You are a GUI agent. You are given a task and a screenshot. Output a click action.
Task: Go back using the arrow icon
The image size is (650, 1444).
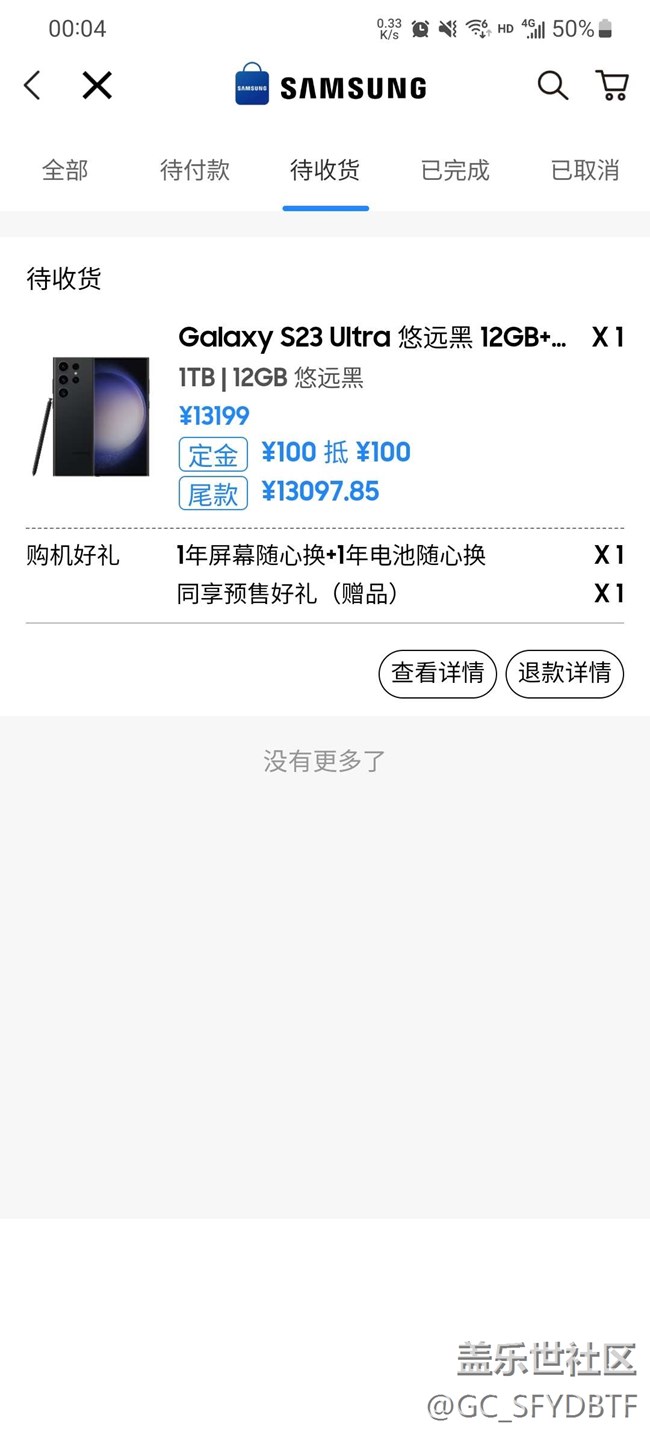coord(33,86)
